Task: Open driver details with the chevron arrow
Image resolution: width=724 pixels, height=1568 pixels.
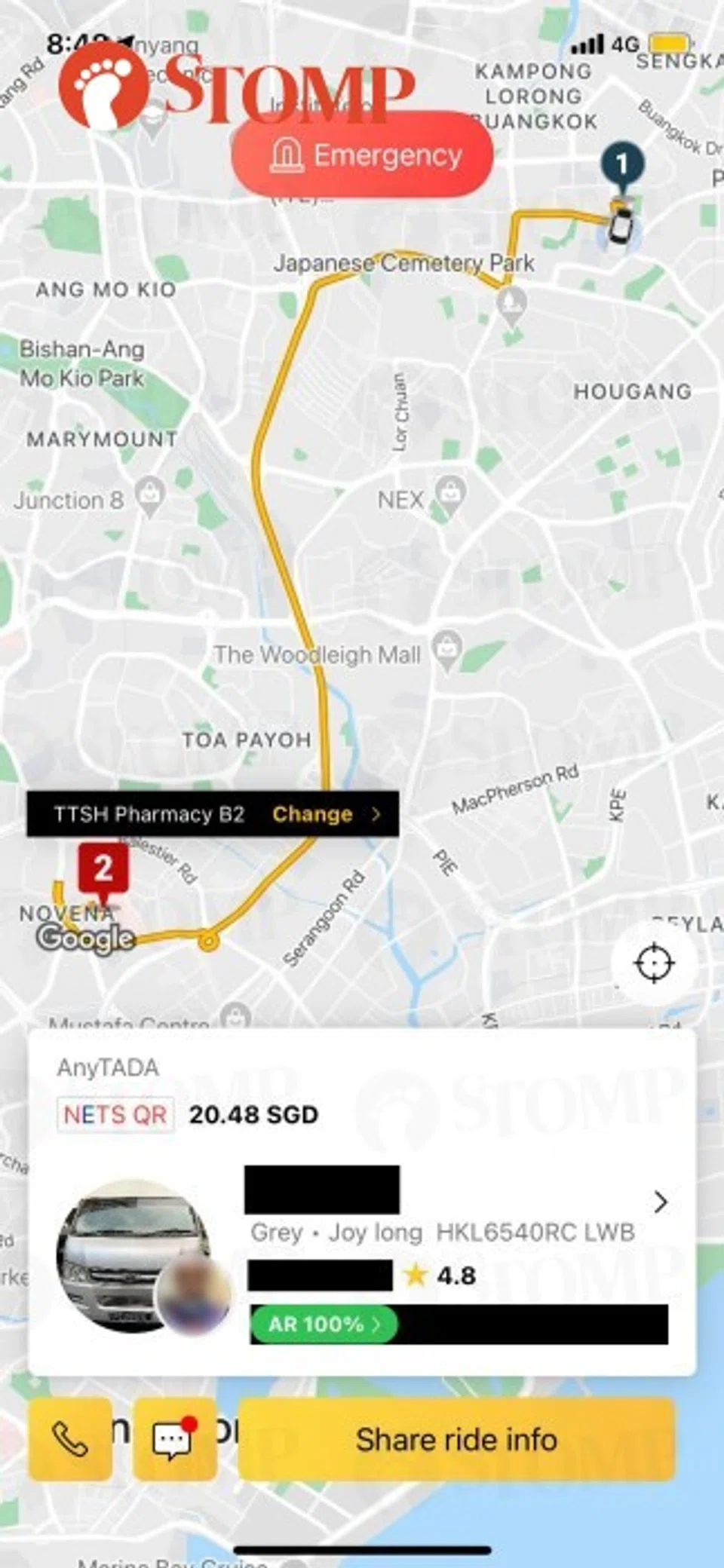Action: (x=661, y=1202)
